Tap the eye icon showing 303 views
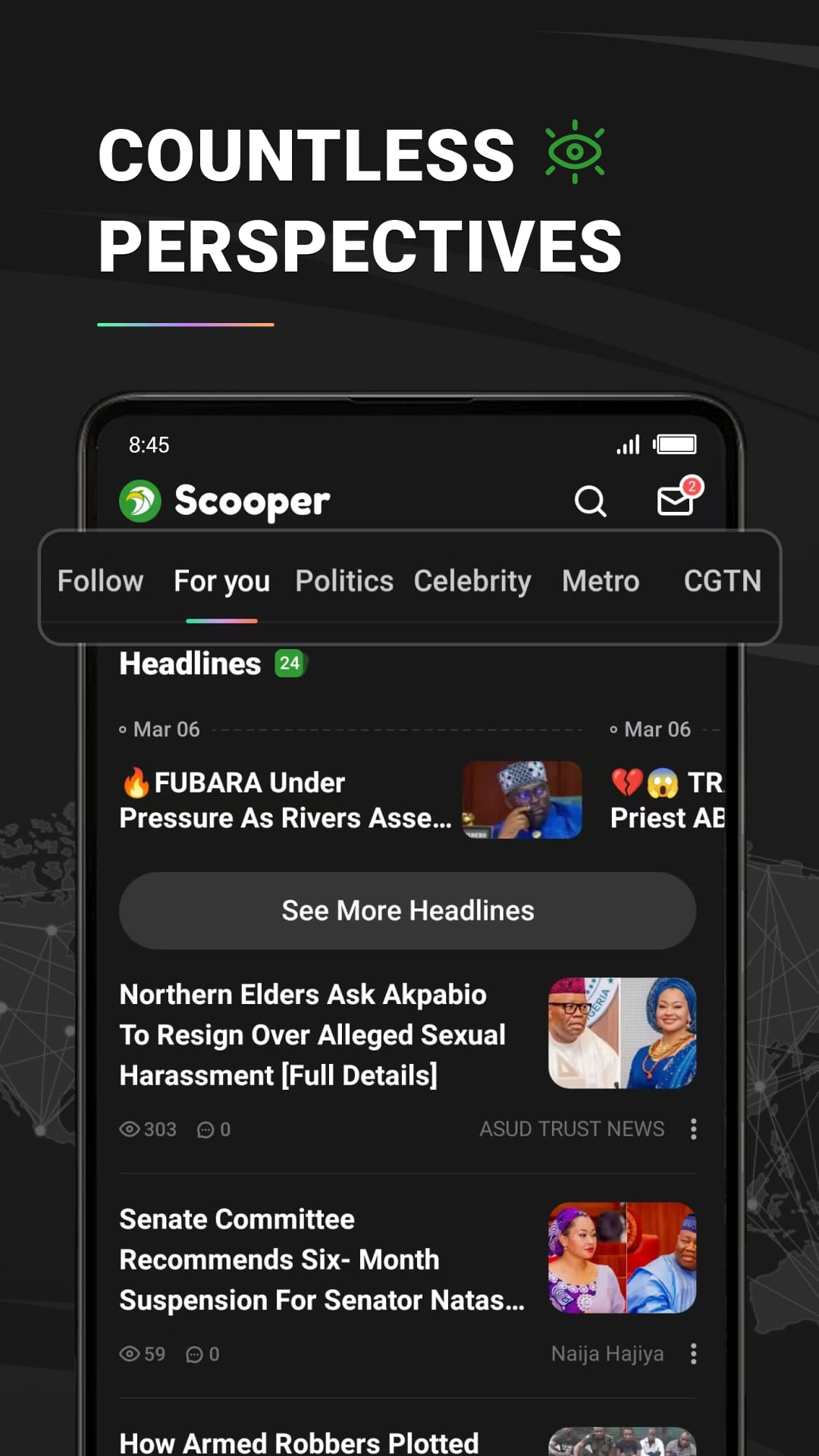819x1456 pixels. 130,1129
